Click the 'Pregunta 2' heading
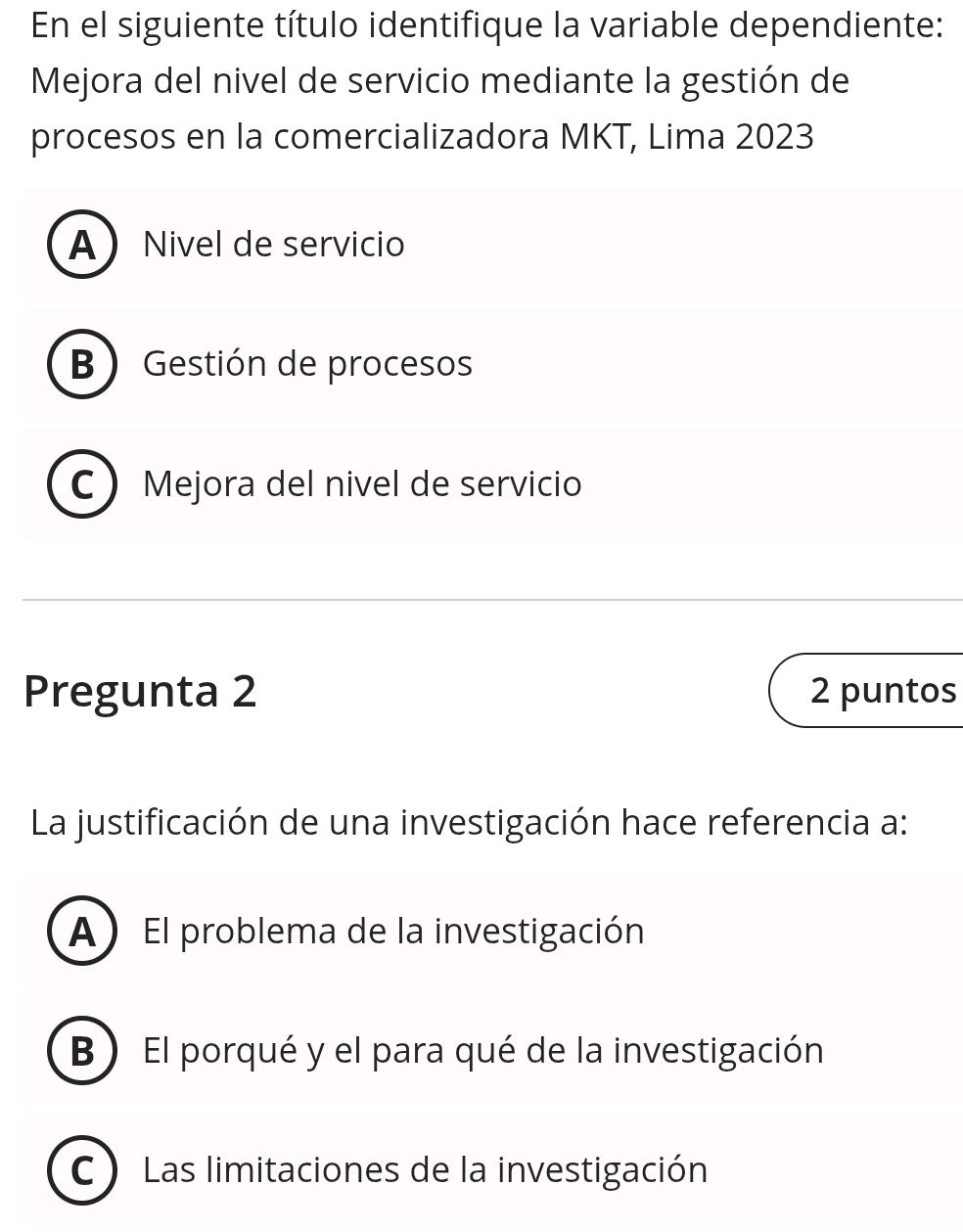Screen dimensions: 963x1232 pyautogui.click(x=140, y=690)
